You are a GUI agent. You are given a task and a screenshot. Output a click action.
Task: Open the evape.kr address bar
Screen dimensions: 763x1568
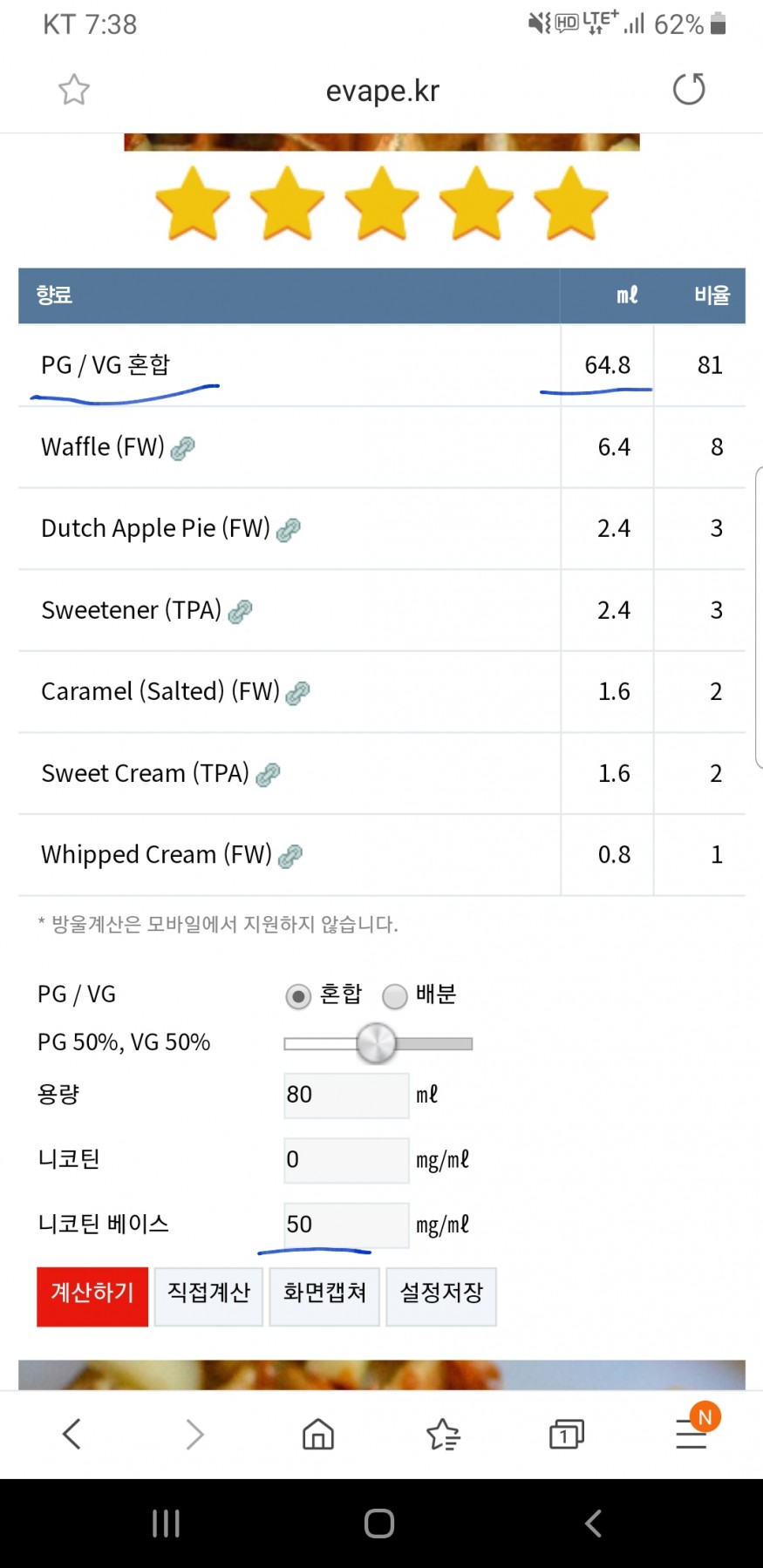382,91
